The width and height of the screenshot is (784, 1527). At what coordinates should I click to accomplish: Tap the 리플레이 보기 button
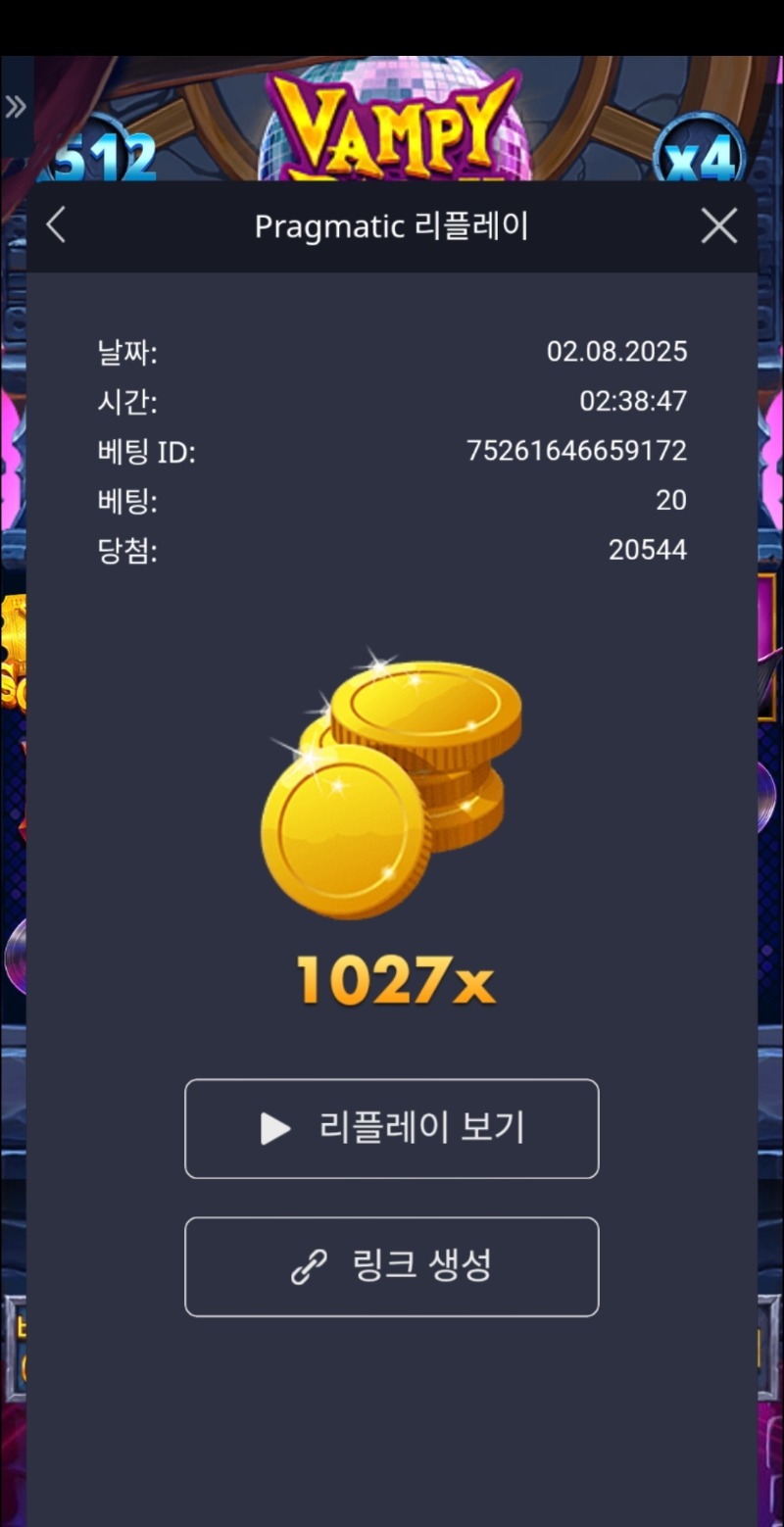tap(391, 1128)
